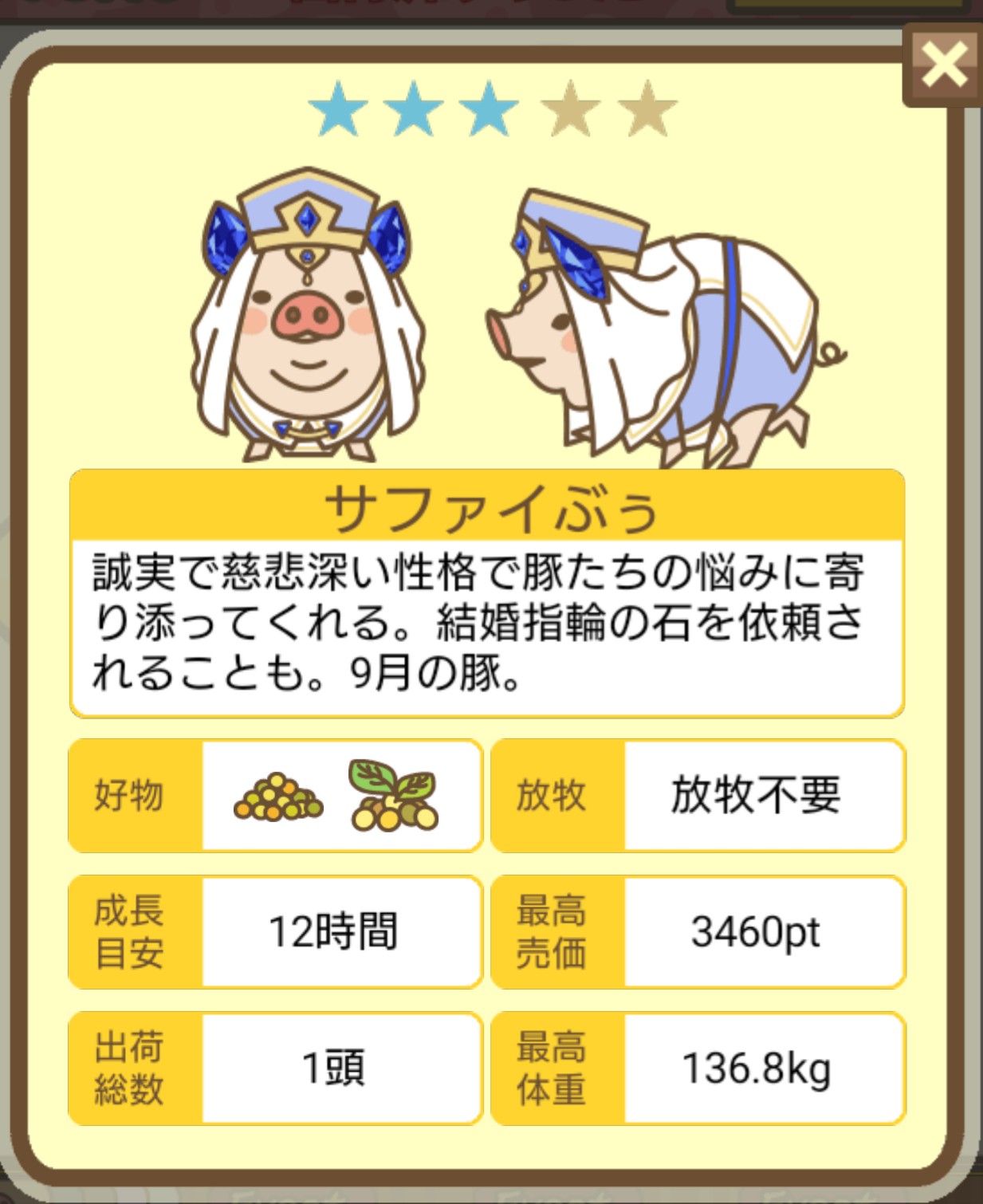Close the サファイぶぅ pig info dialog
The height and width of the screenshot is (1204, 983).
coord(943,65)
